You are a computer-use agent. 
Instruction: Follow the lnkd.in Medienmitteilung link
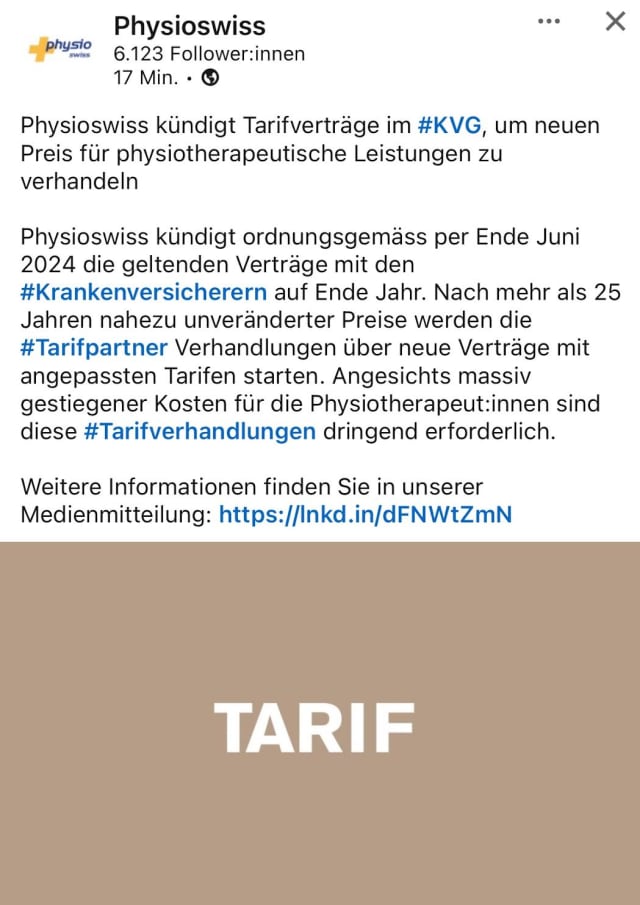click(x=365, y=515)
